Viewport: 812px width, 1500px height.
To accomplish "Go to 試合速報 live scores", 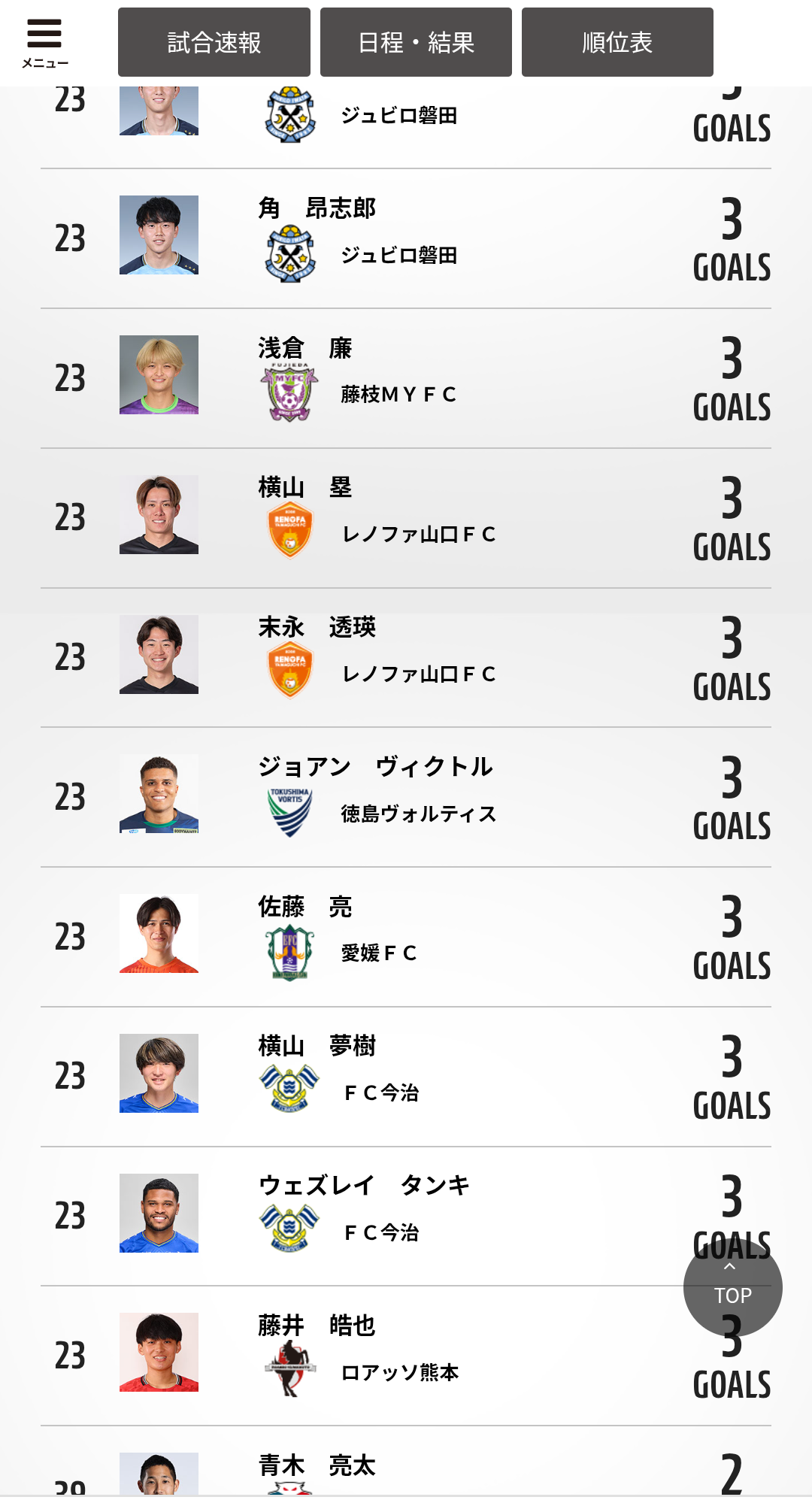I will [x=214, y=42].
